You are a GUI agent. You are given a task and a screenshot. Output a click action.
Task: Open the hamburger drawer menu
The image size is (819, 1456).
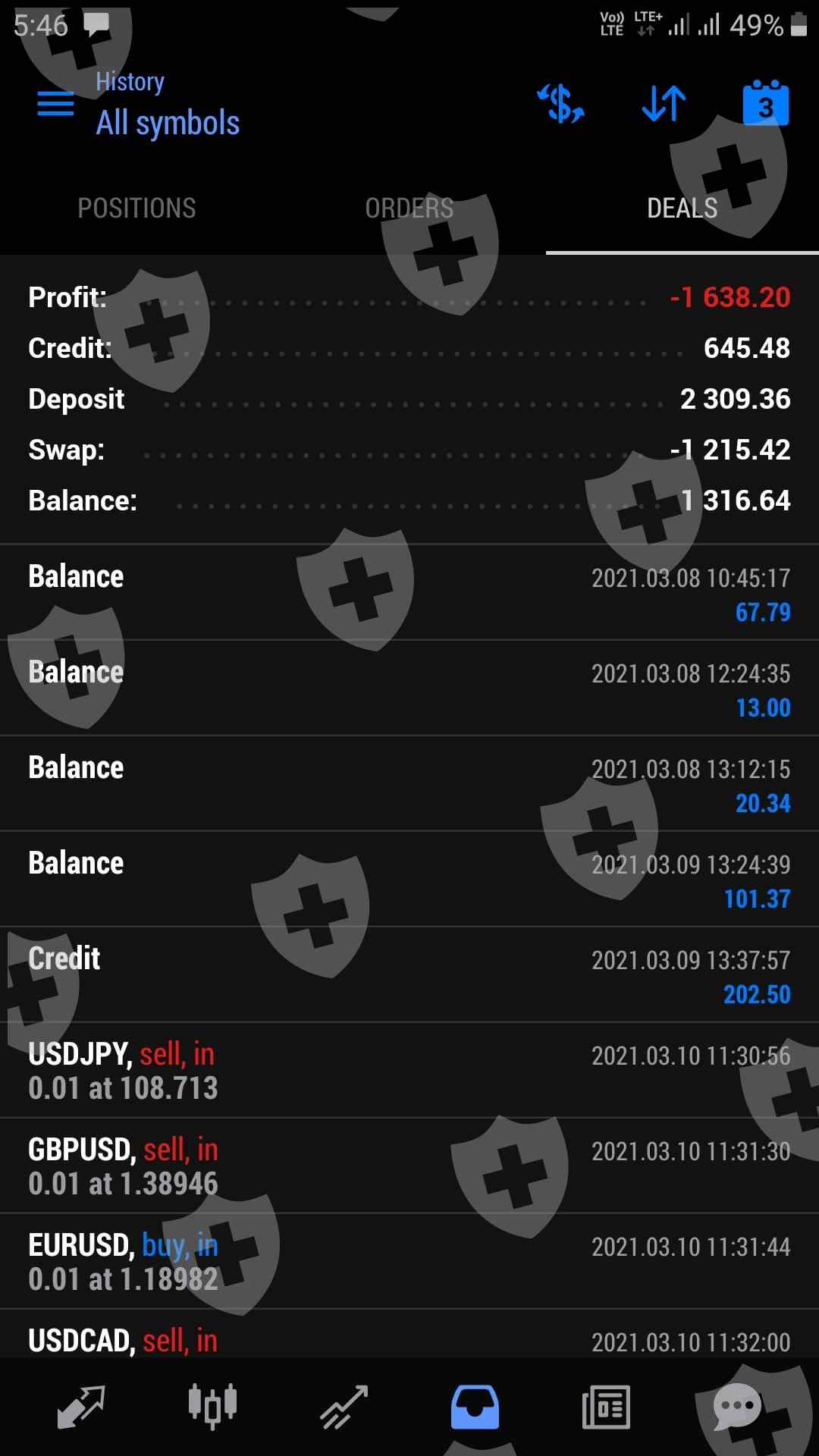click(55, 104)
